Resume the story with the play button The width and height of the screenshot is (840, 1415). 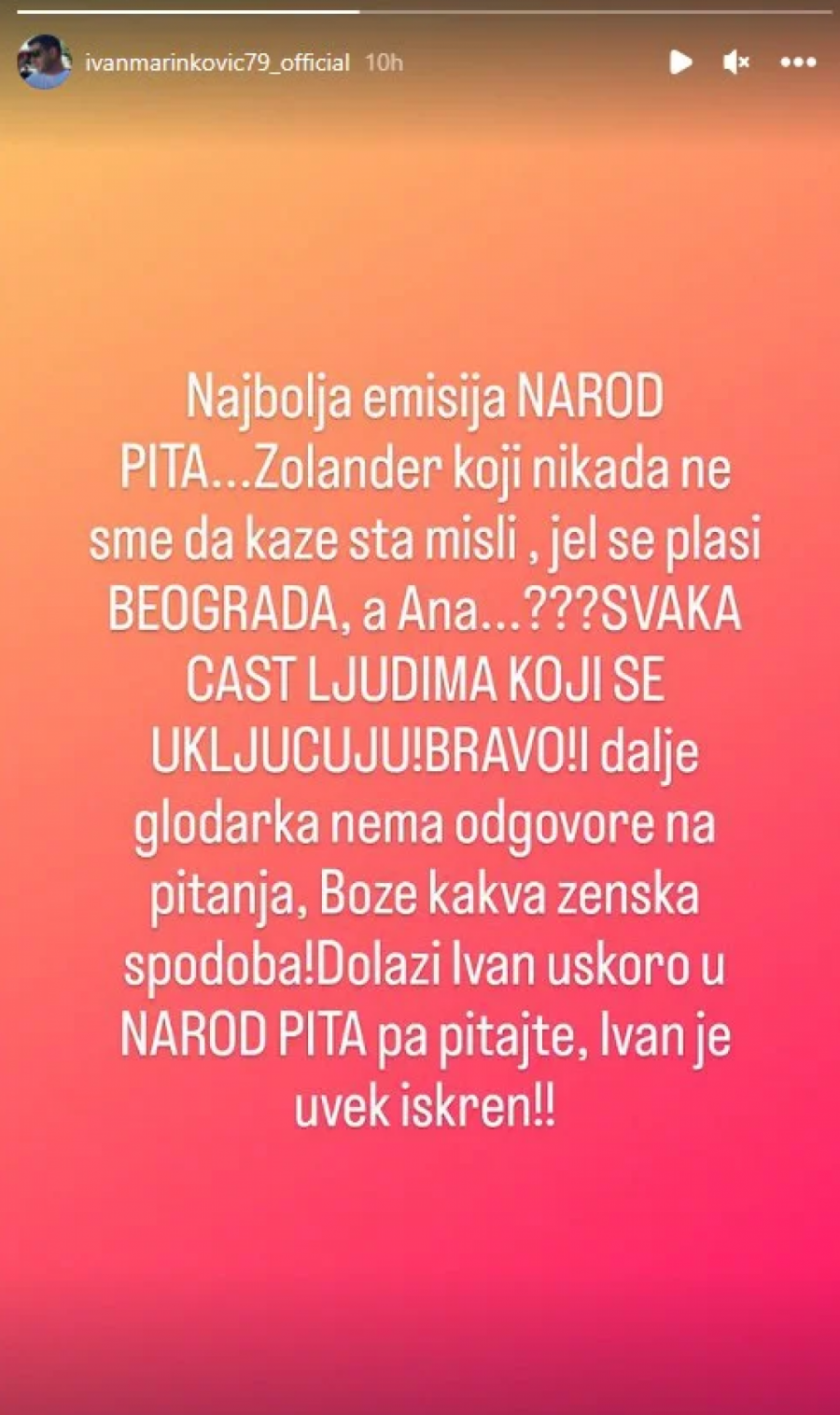click(680, 63)
